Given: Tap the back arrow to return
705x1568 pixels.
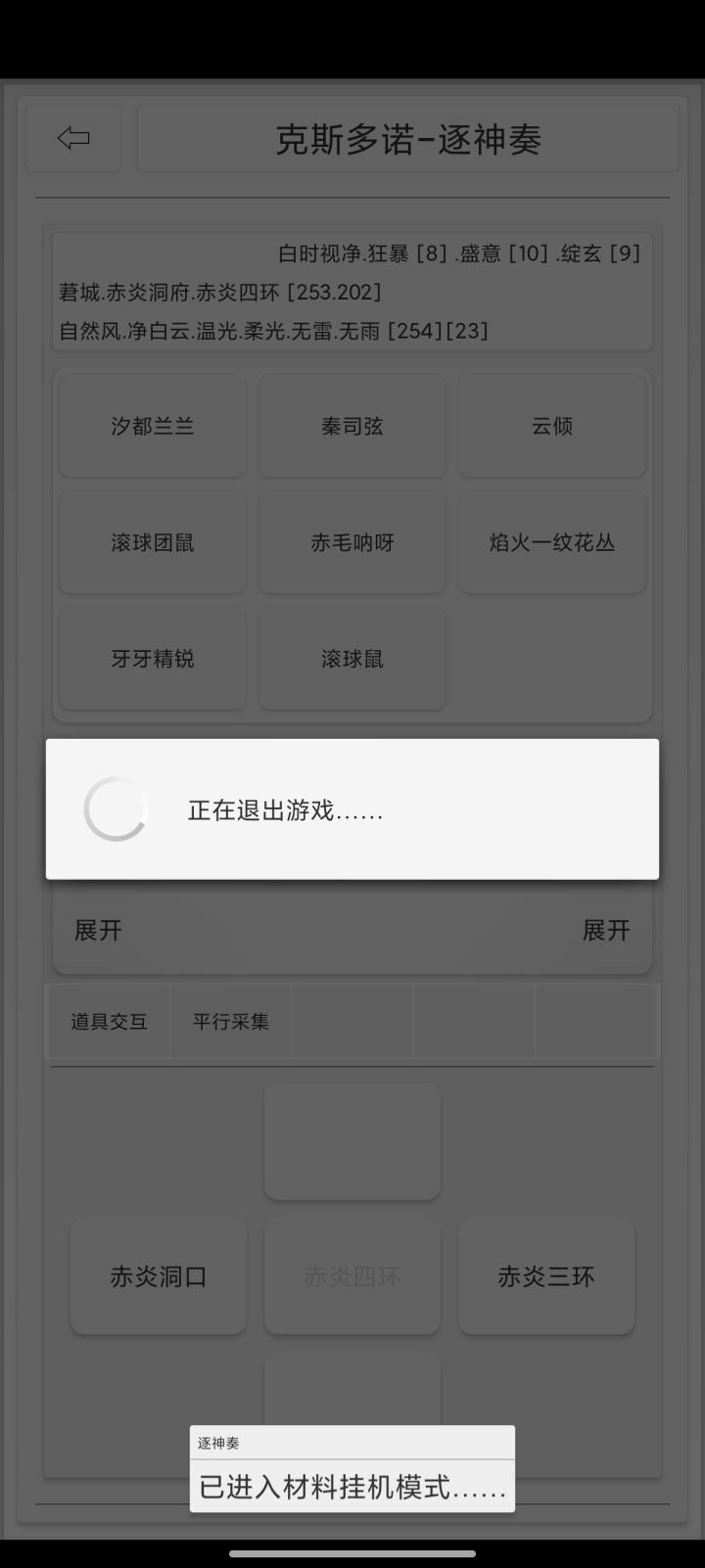Looking at the screenshot, I should click(x=73, y=138).
